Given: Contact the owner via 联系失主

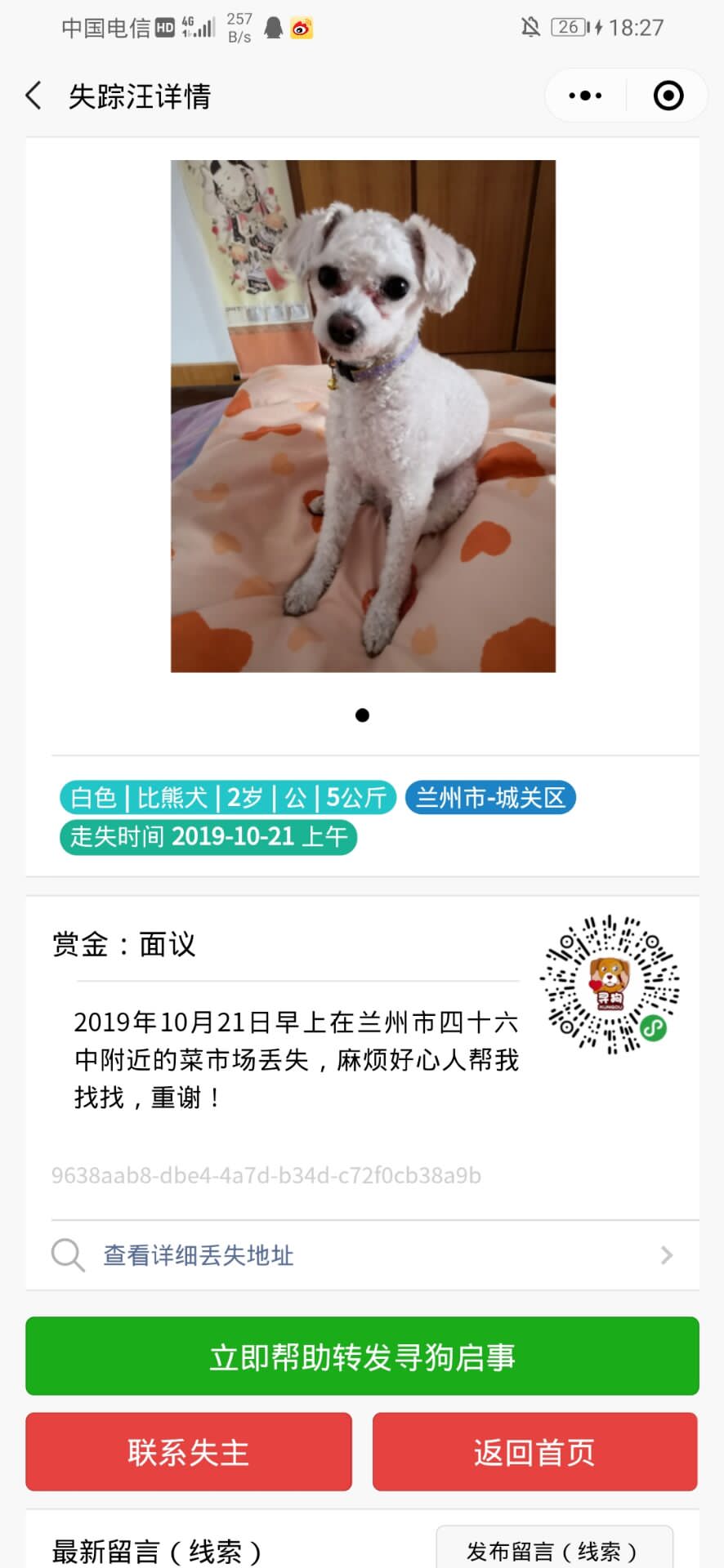Looking at the screenshot, I should coord(189,1452).
